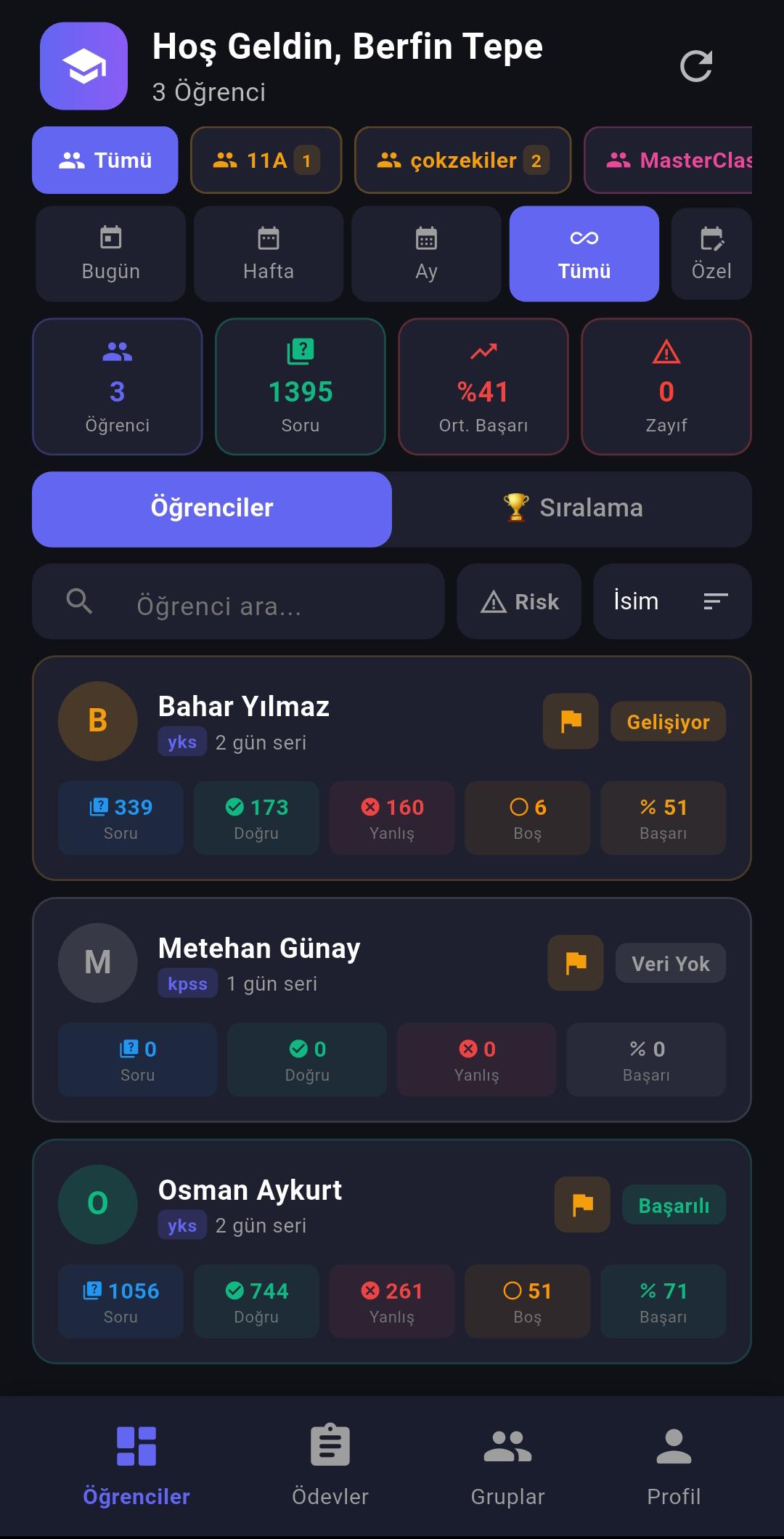Screen dimensions: 784x1539
Task: Click the Gelişiyor status badge
Action: pyautogui.click(x=668, y=722)
